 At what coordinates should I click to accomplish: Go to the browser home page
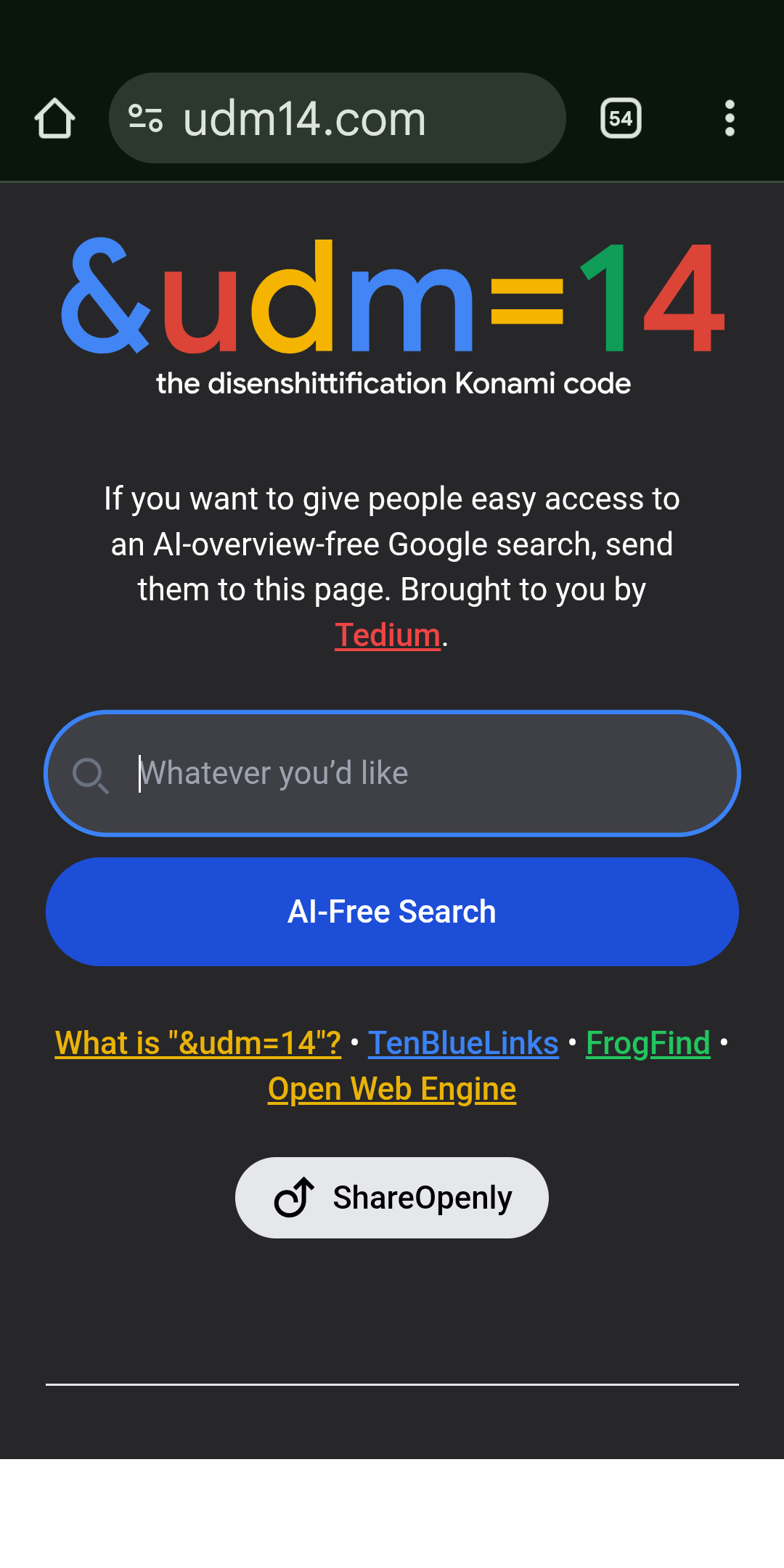point(54,118)
